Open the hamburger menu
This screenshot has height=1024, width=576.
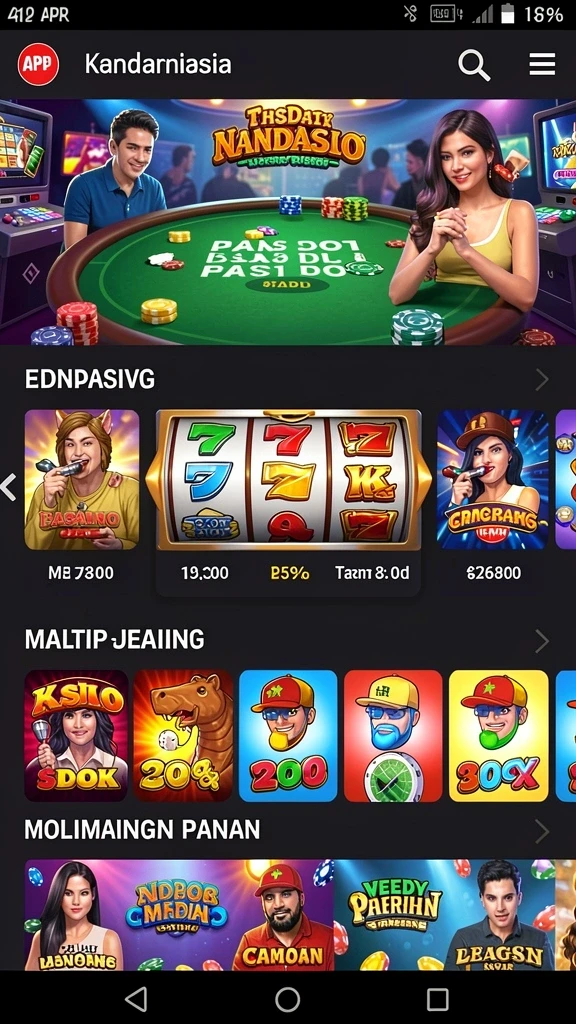tap(542, 65)
